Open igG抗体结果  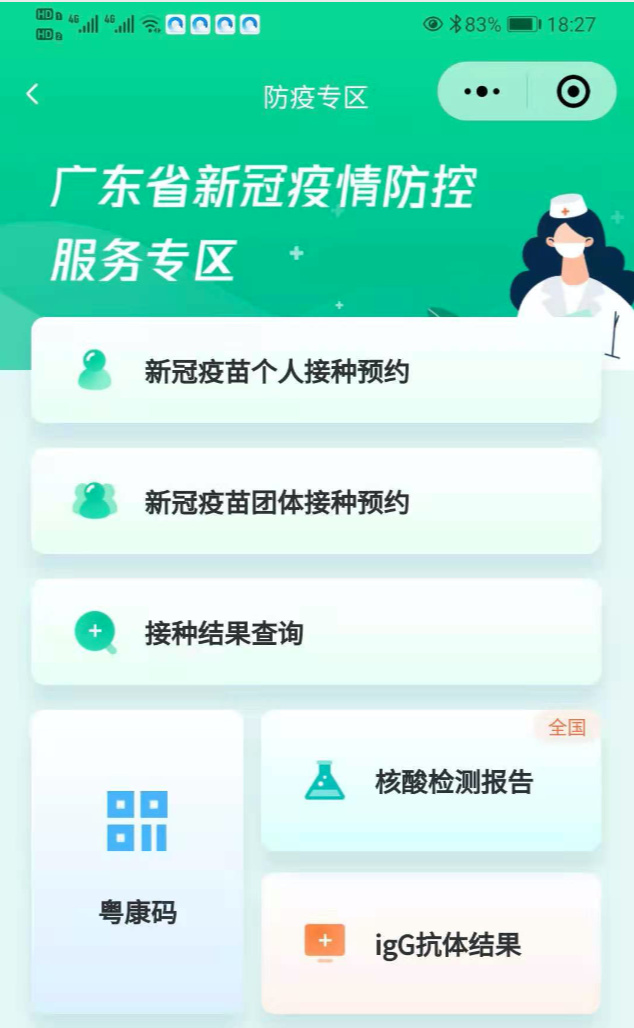click(431, 944)
